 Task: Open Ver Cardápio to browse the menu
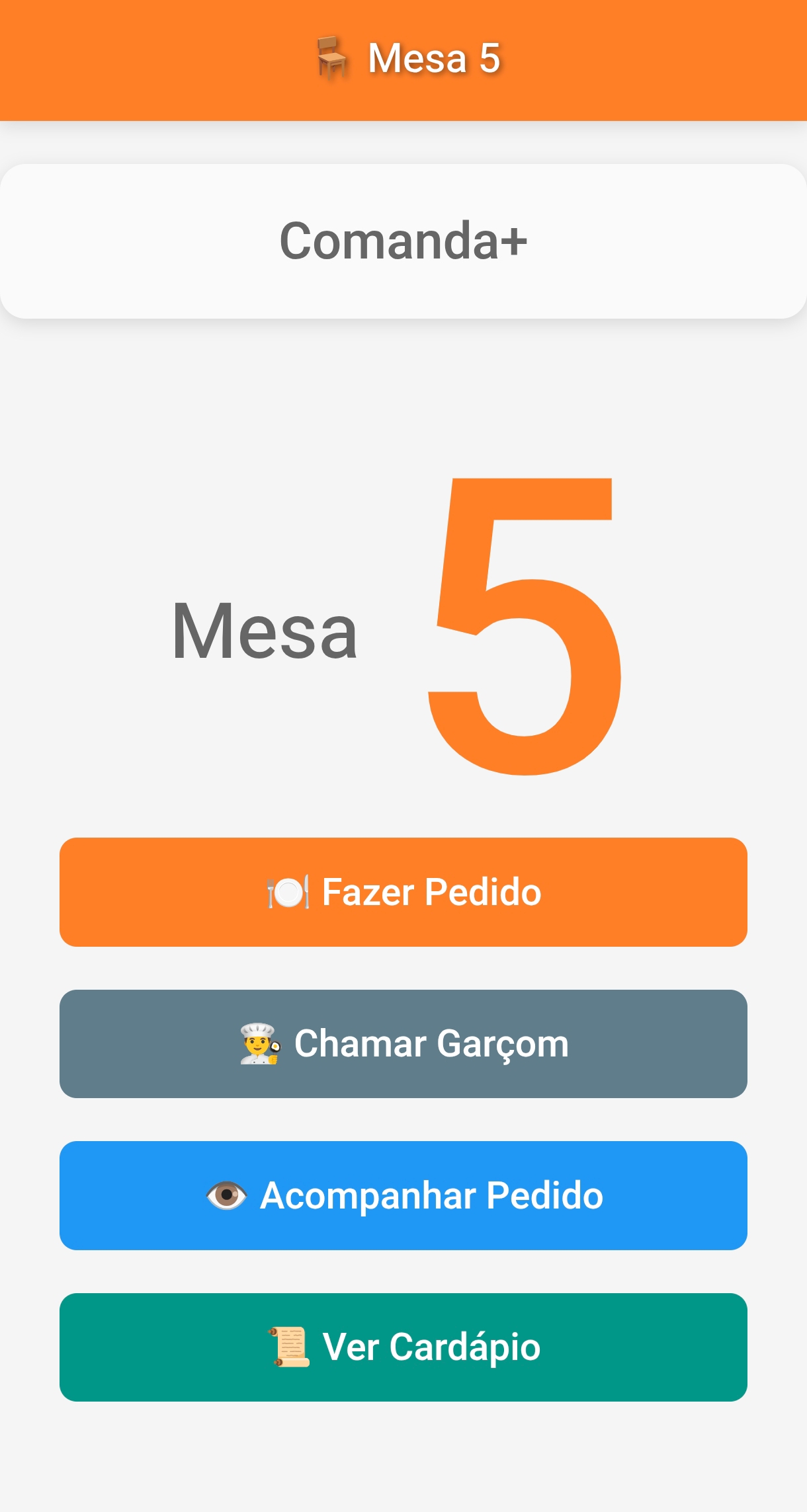pyautogui.click(x=403, y=1346)
